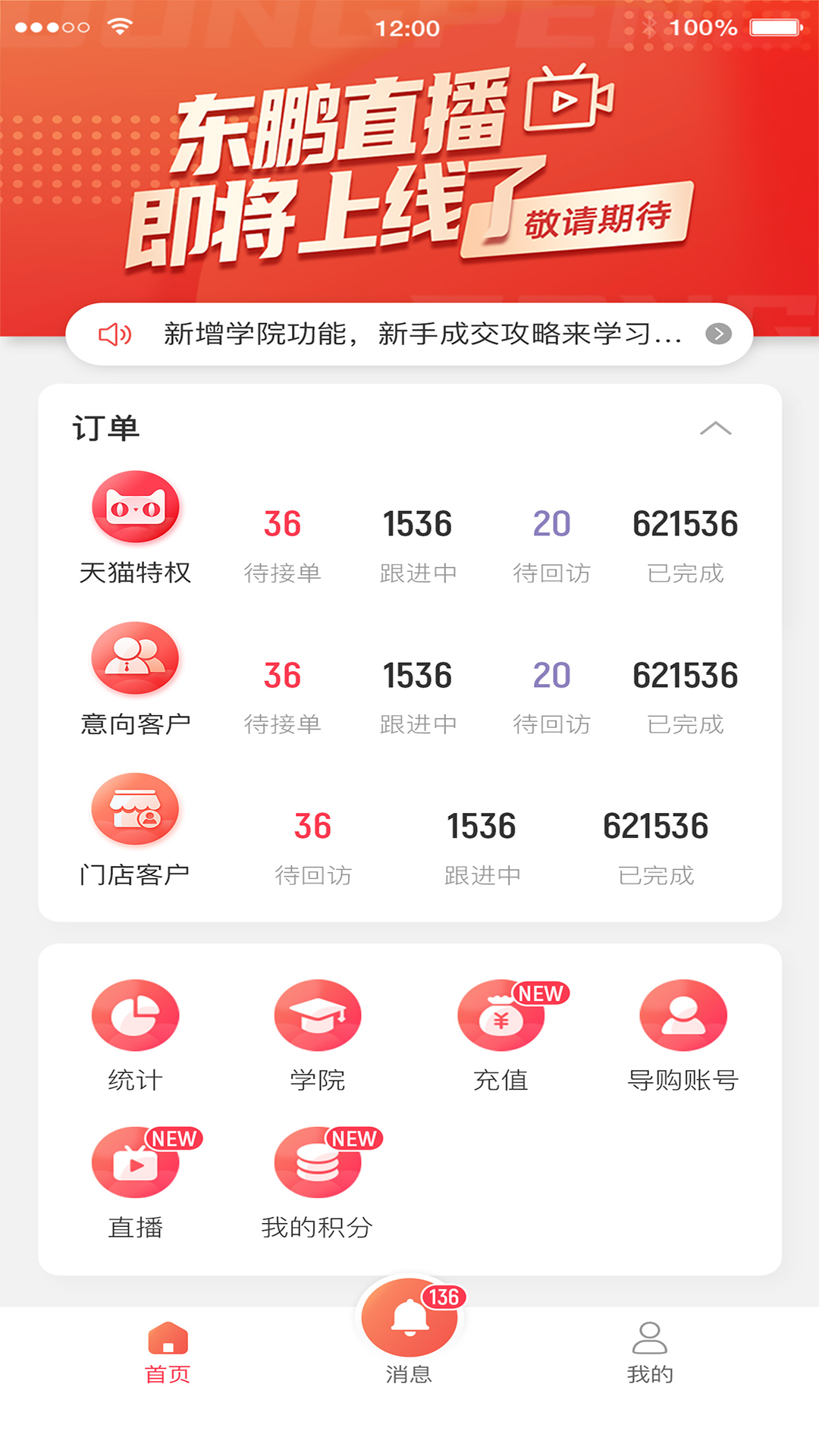The width and height of the screenshot is (819, 1456).
Task: Open the 统计 statistics icon
Action: click(135, 1015)
